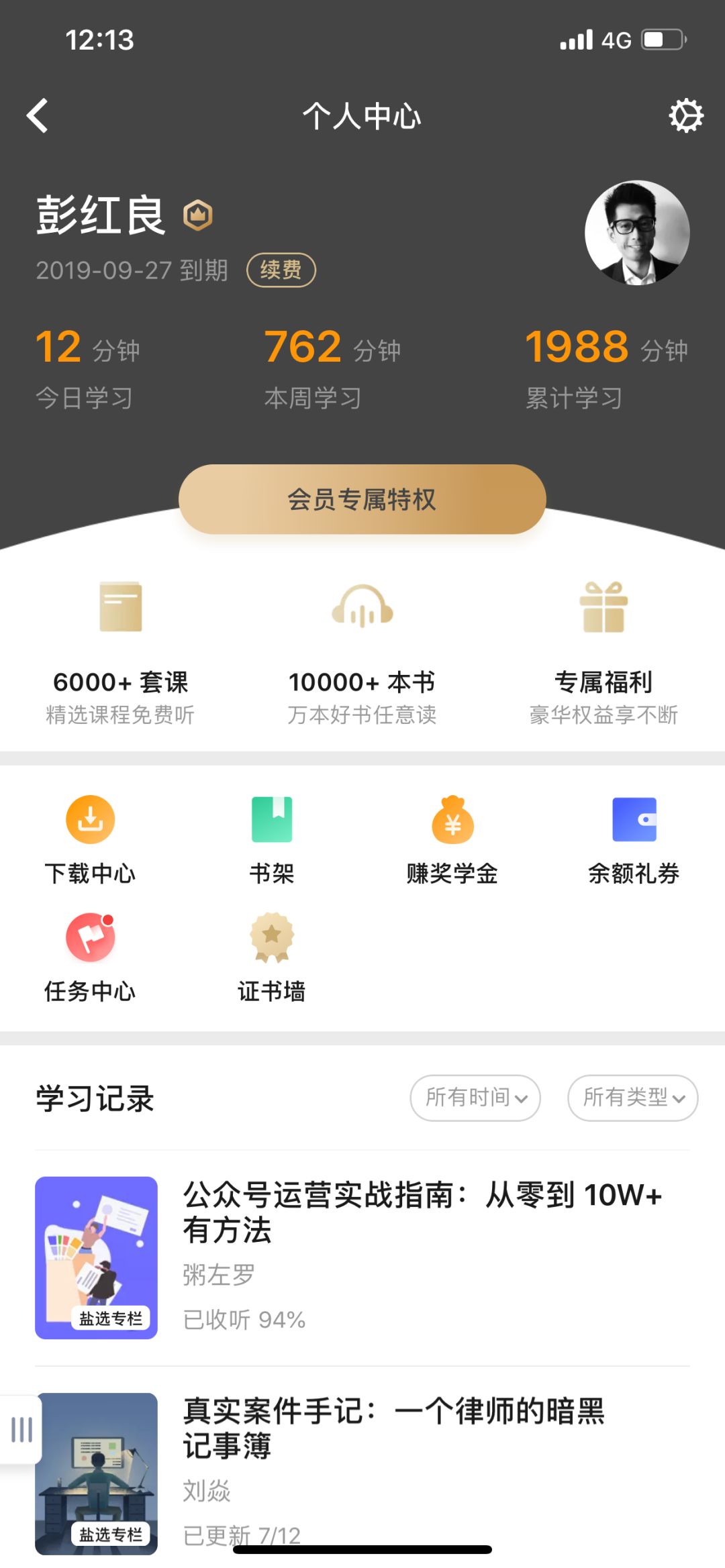This screenshot has width=725, height=1568.
Task: Open the 所有类型 type filter dropdown
Action: coord(632,1098)
